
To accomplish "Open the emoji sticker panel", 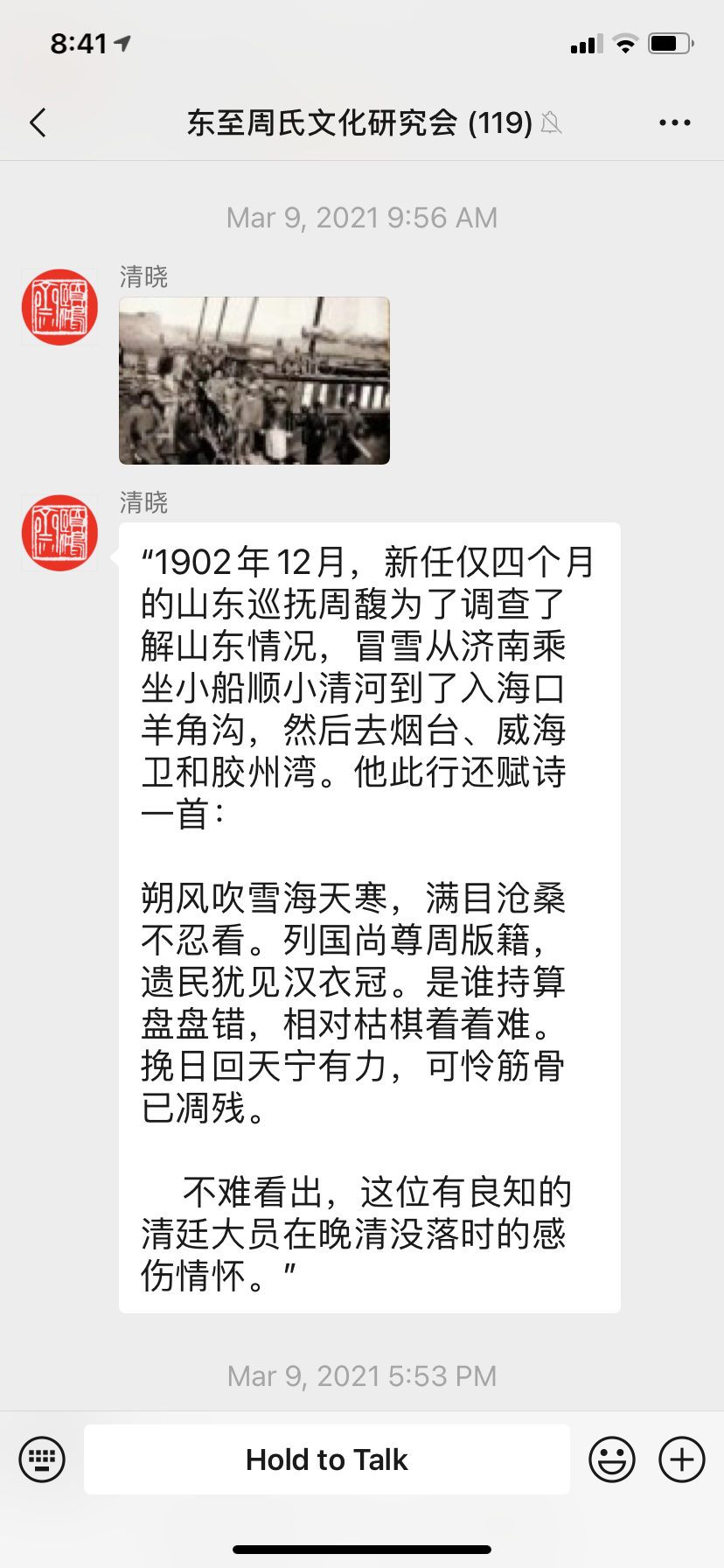I will 611,1459.
